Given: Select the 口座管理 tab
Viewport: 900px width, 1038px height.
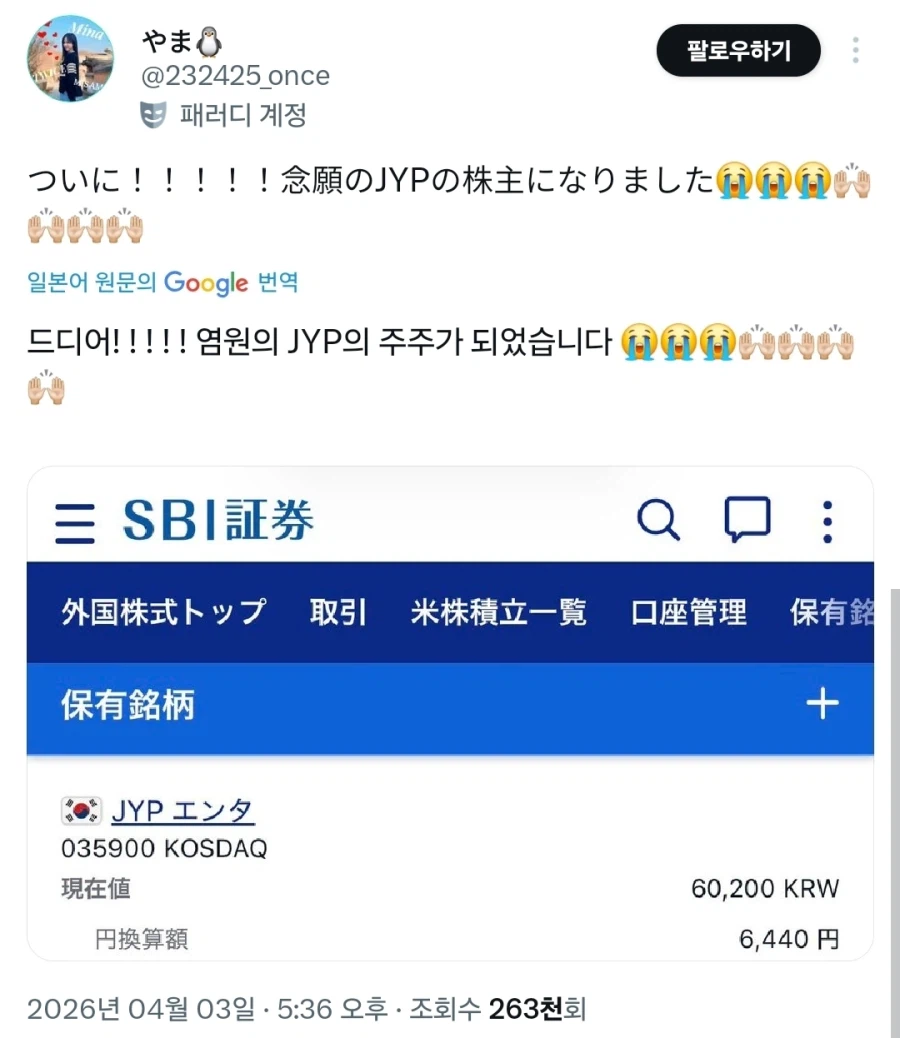Looking at the screenshot, I should 687,613.
